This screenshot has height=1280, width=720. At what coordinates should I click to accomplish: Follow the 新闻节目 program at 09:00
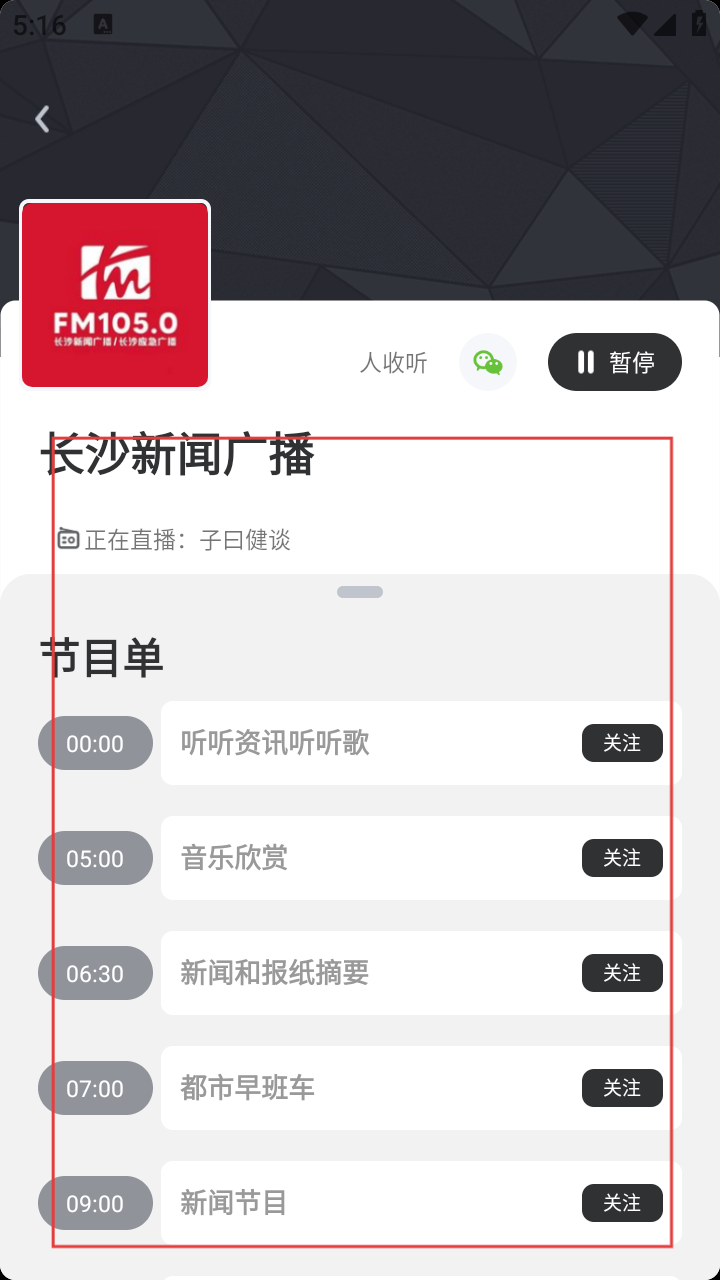tap(622, 1203)
